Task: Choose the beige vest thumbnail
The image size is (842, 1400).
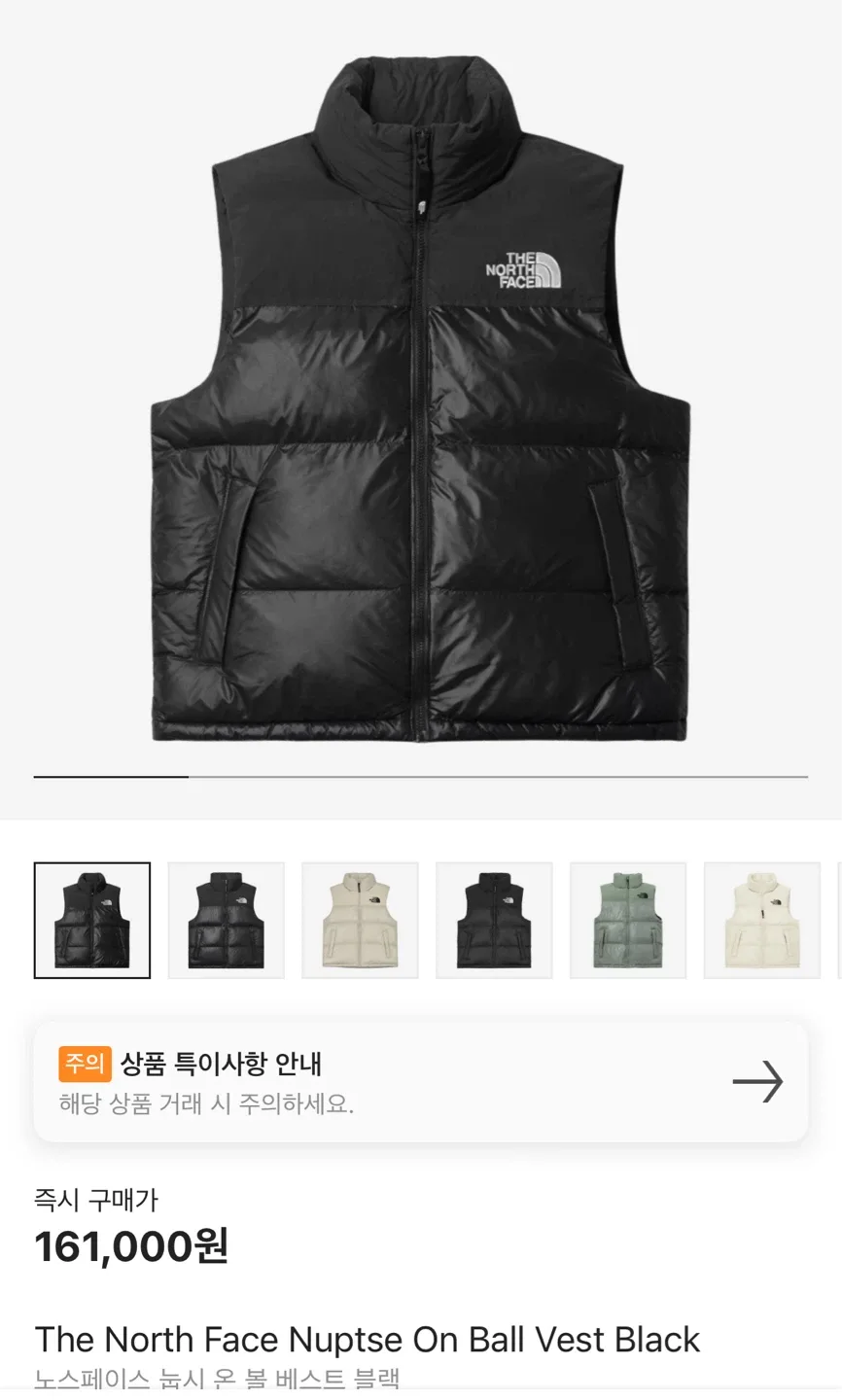Action: point(360,920)
